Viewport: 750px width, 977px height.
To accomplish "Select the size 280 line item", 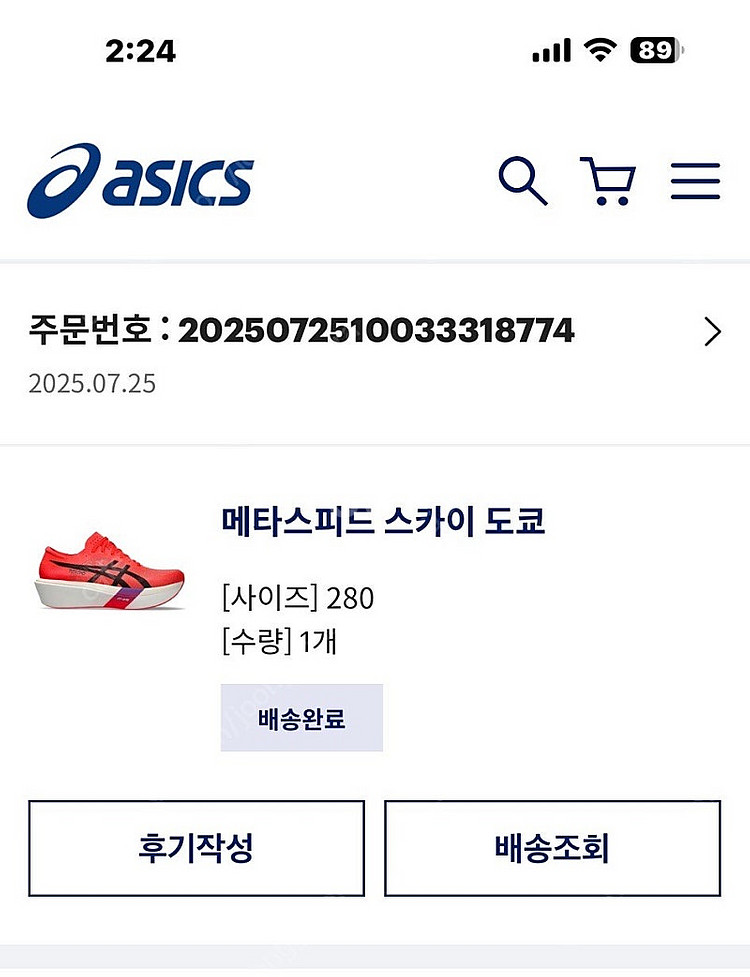I will (296, 597).
